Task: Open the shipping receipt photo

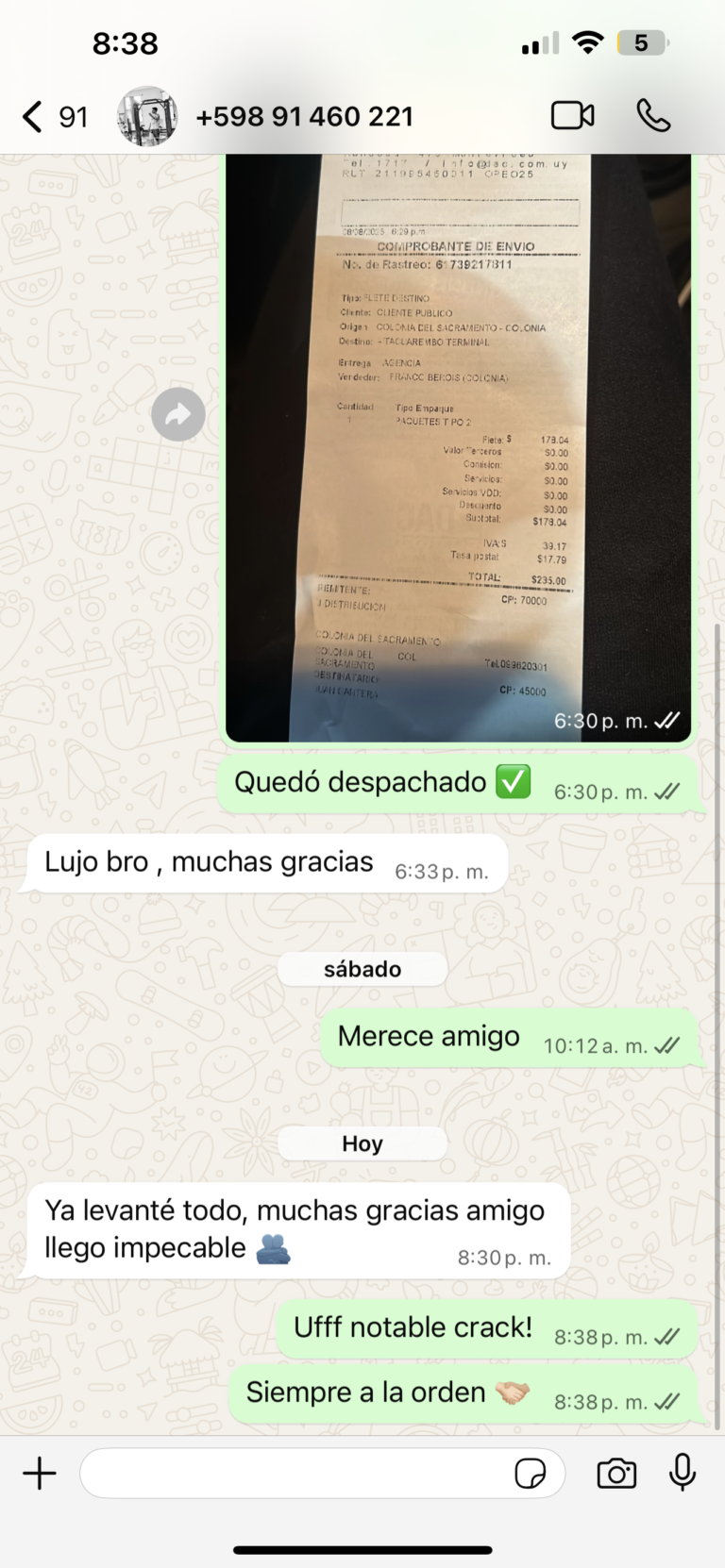Action: coord(458,443)
